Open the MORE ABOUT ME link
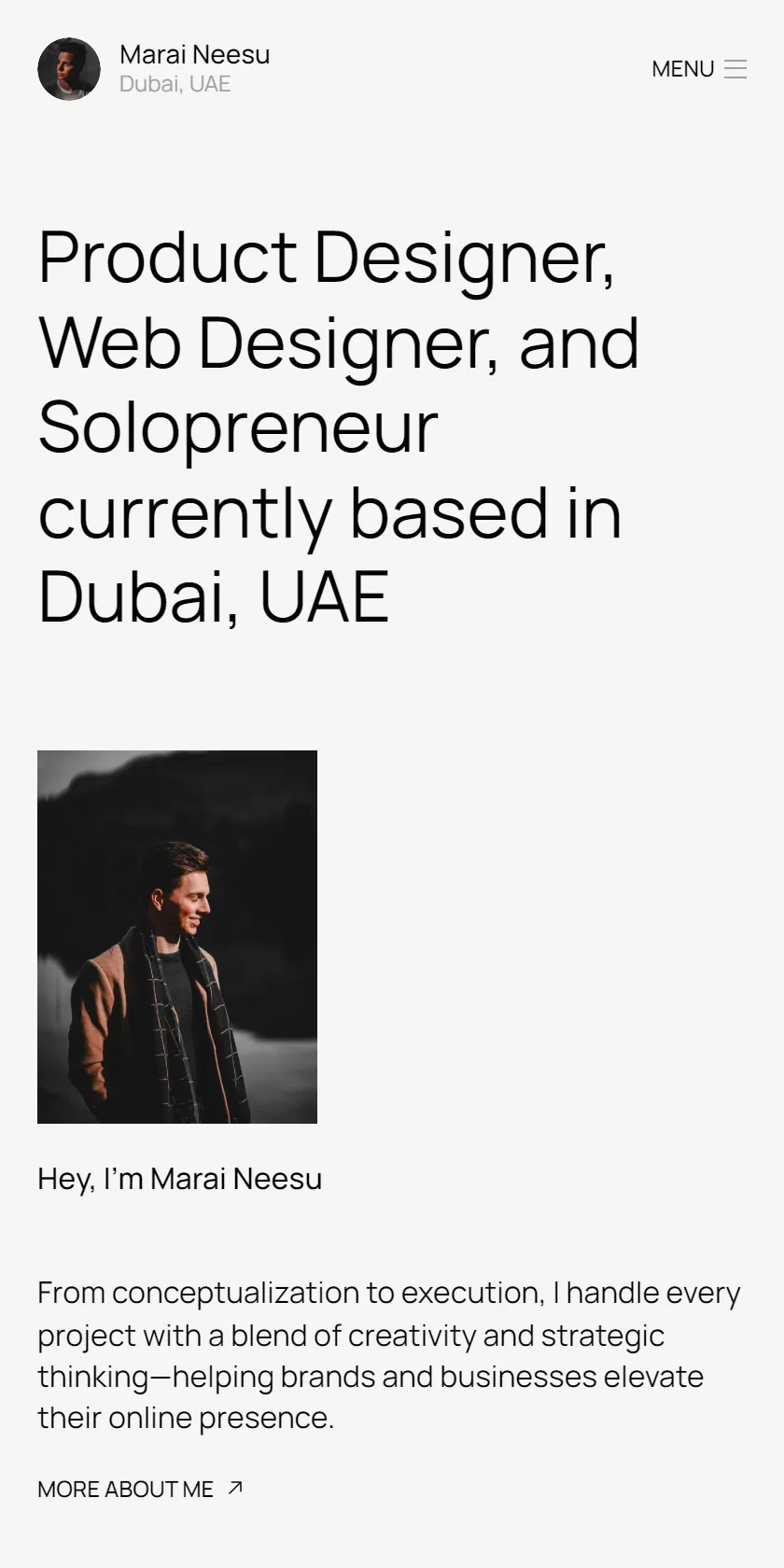Screen dimensions: 784x1568 click(x=140, y=1489)
